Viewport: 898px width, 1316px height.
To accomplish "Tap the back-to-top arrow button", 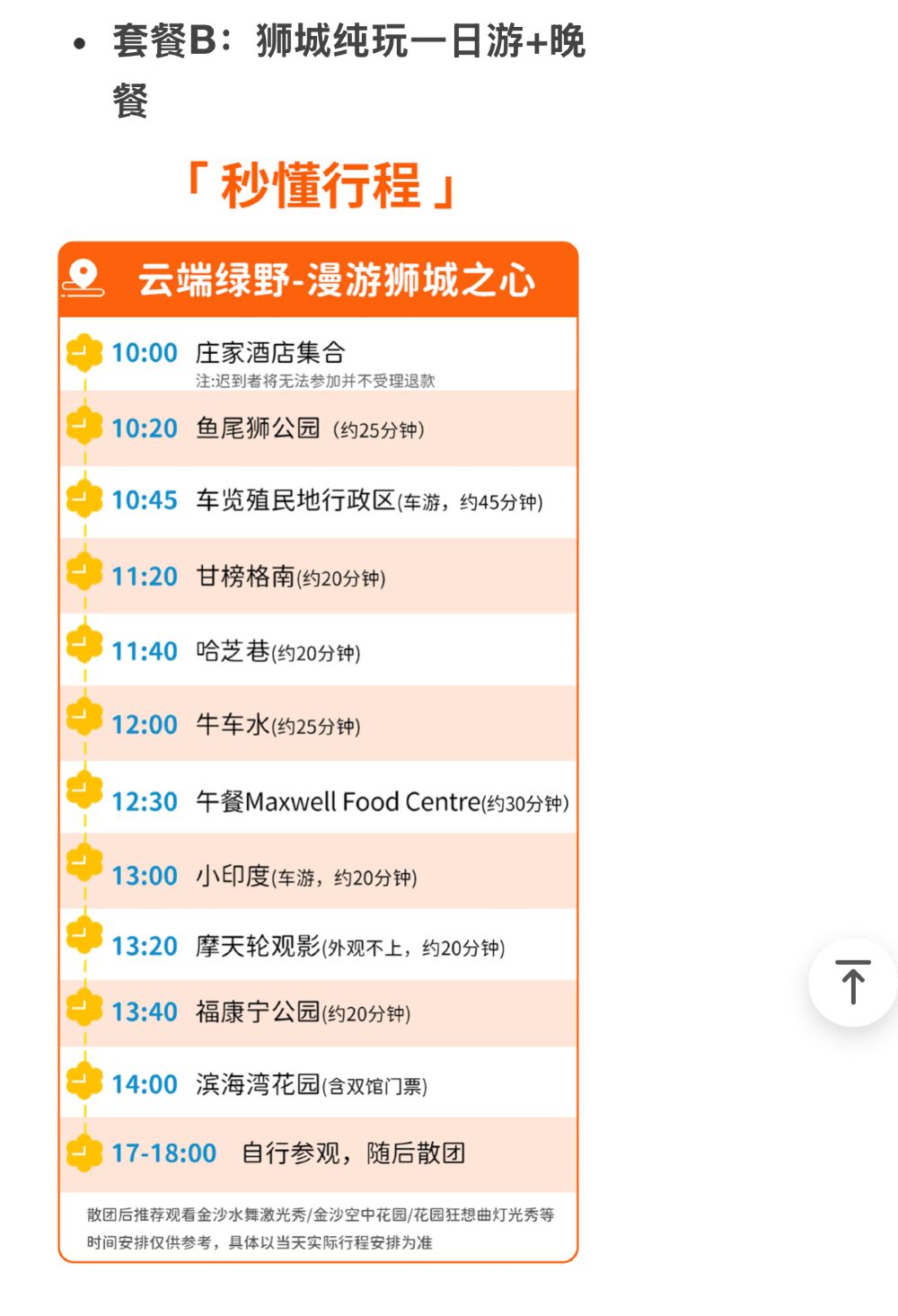I will (x=852, y=982).
